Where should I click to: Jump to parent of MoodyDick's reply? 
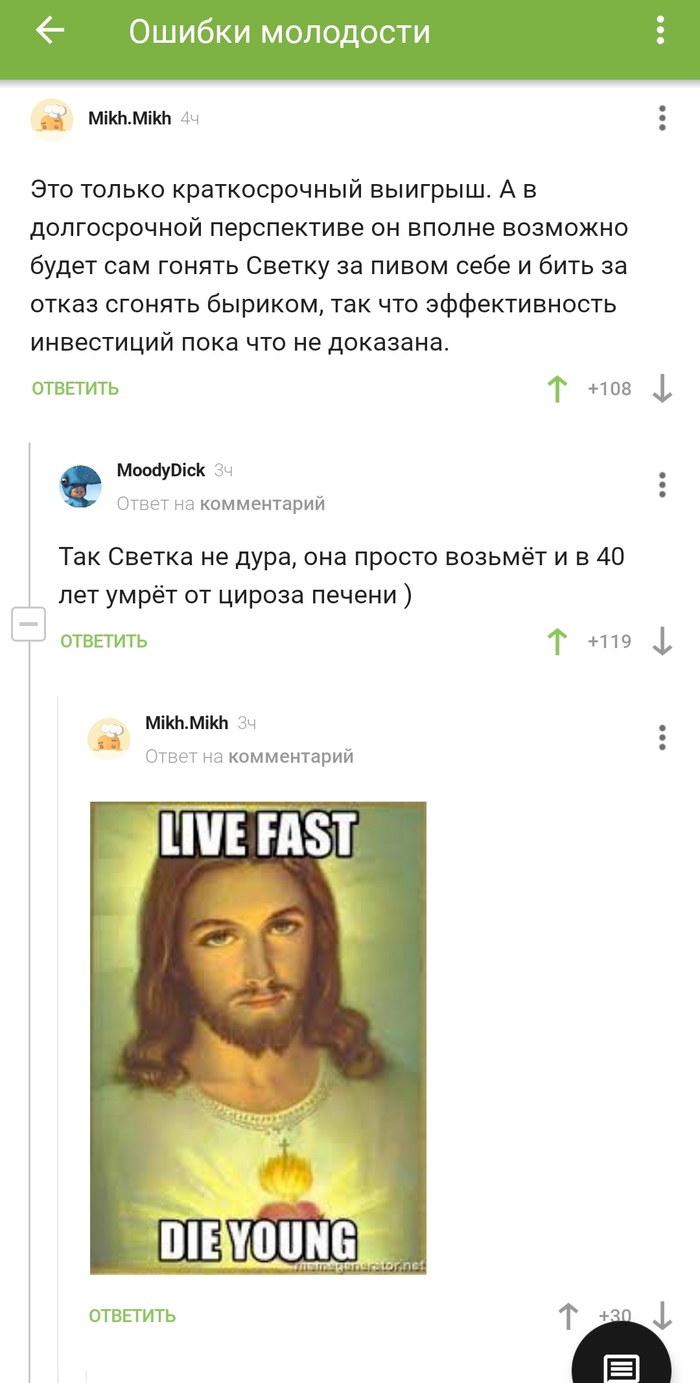point(262,504)
